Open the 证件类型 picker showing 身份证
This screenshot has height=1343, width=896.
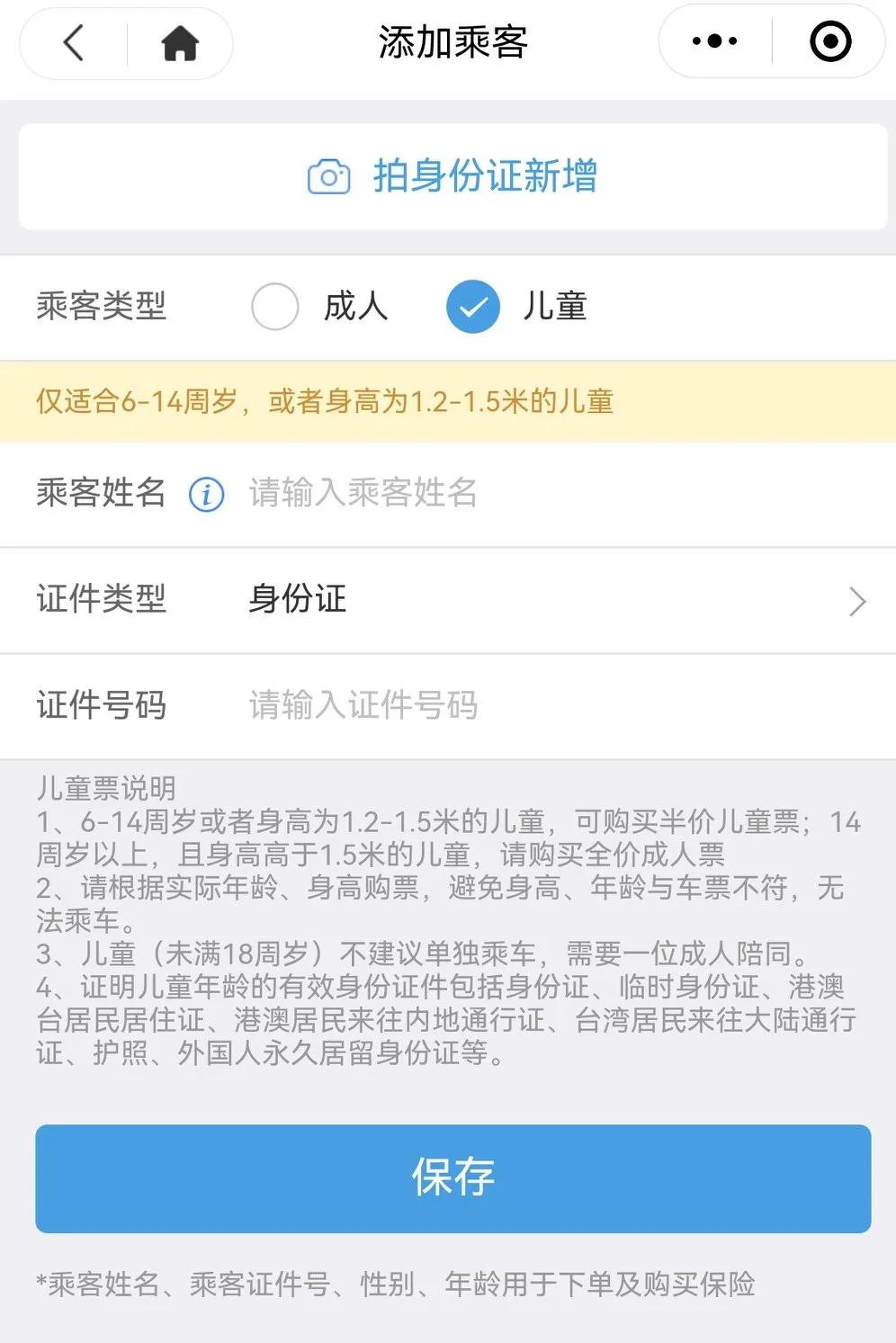(x=540, y=599)
